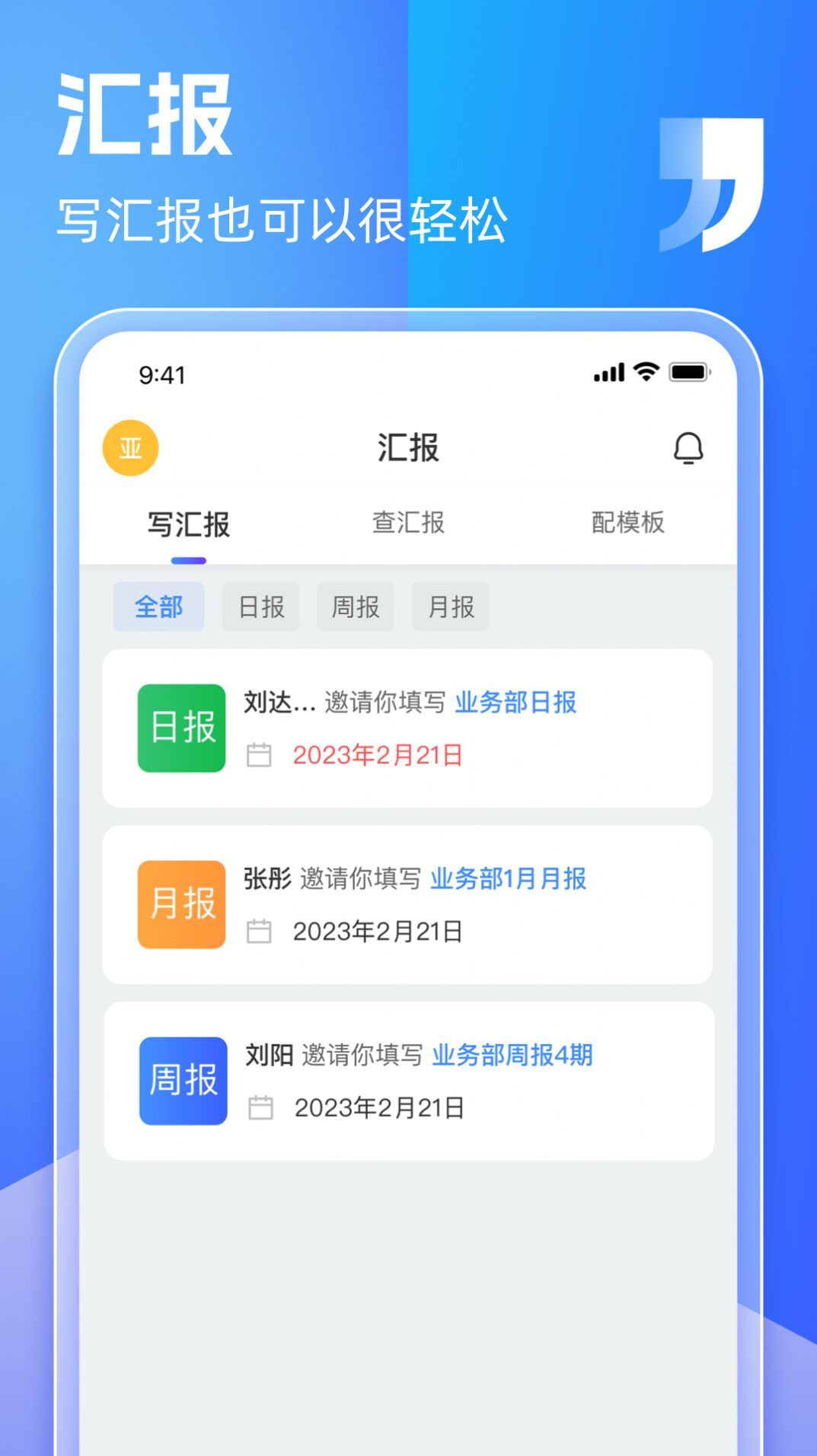Select the 写汇报 tab
Viewport: 817px width, 1456px height.
click(x=189, y=523)
